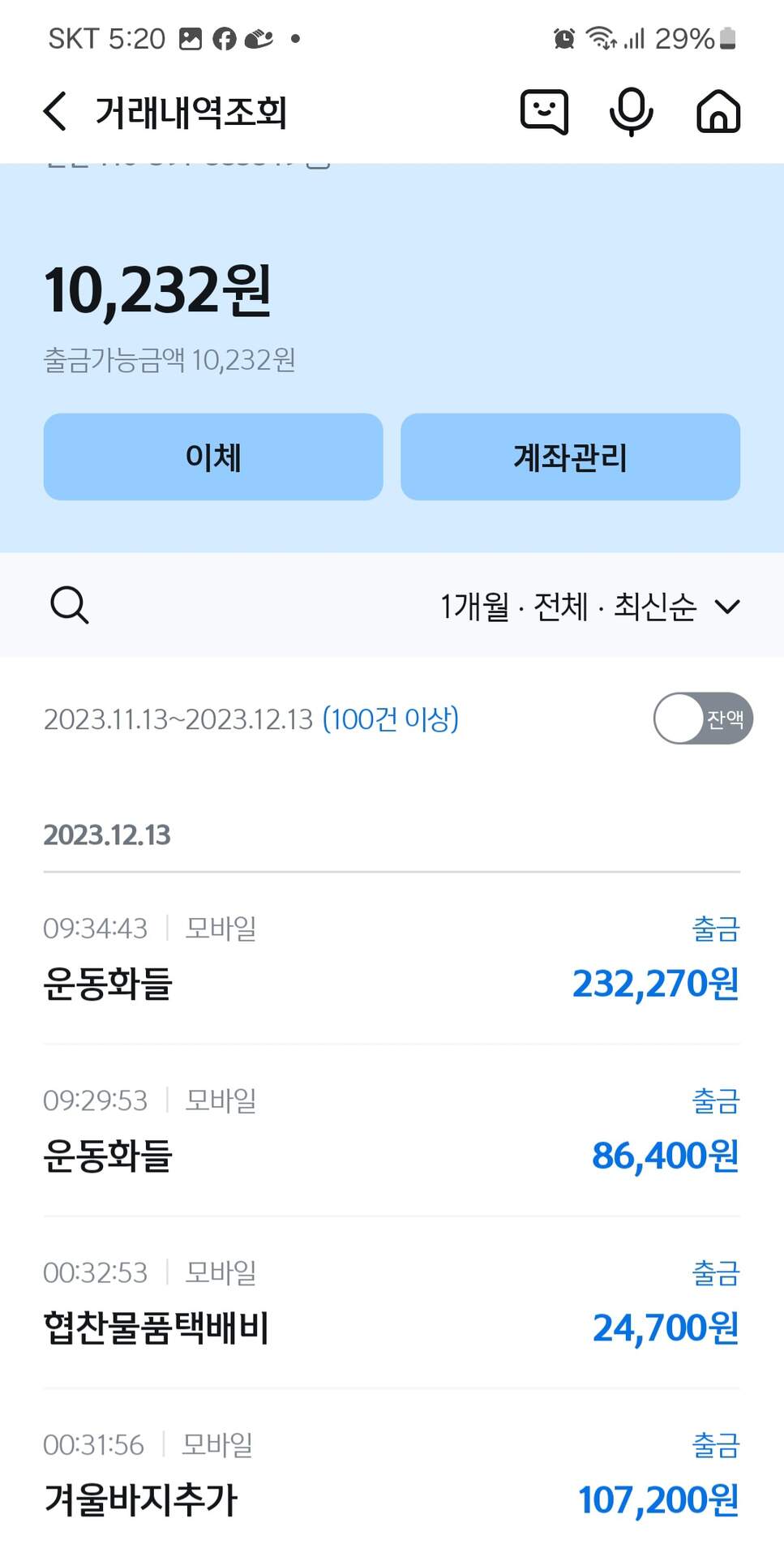The height and width of the screenshot is (1557, 784).
Task: View the 협찬물품택배비 24,700원 transaction
Action: coord(392,1302)
